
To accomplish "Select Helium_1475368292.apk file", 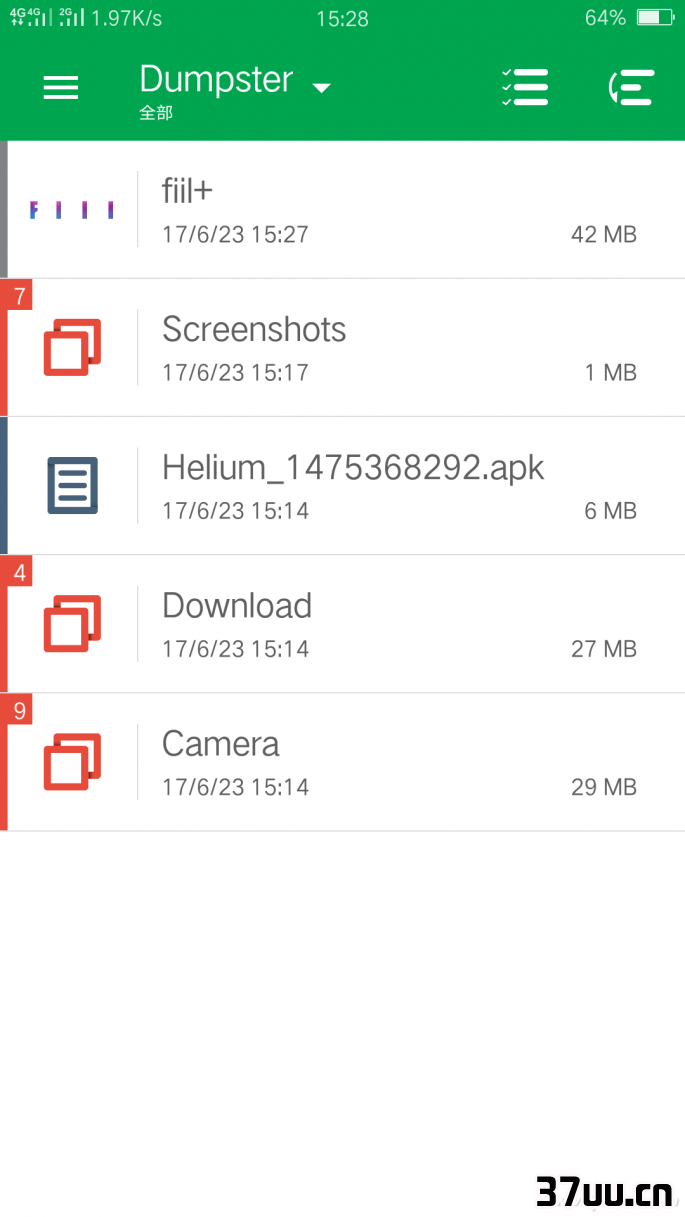I will [x=342, y=485].
